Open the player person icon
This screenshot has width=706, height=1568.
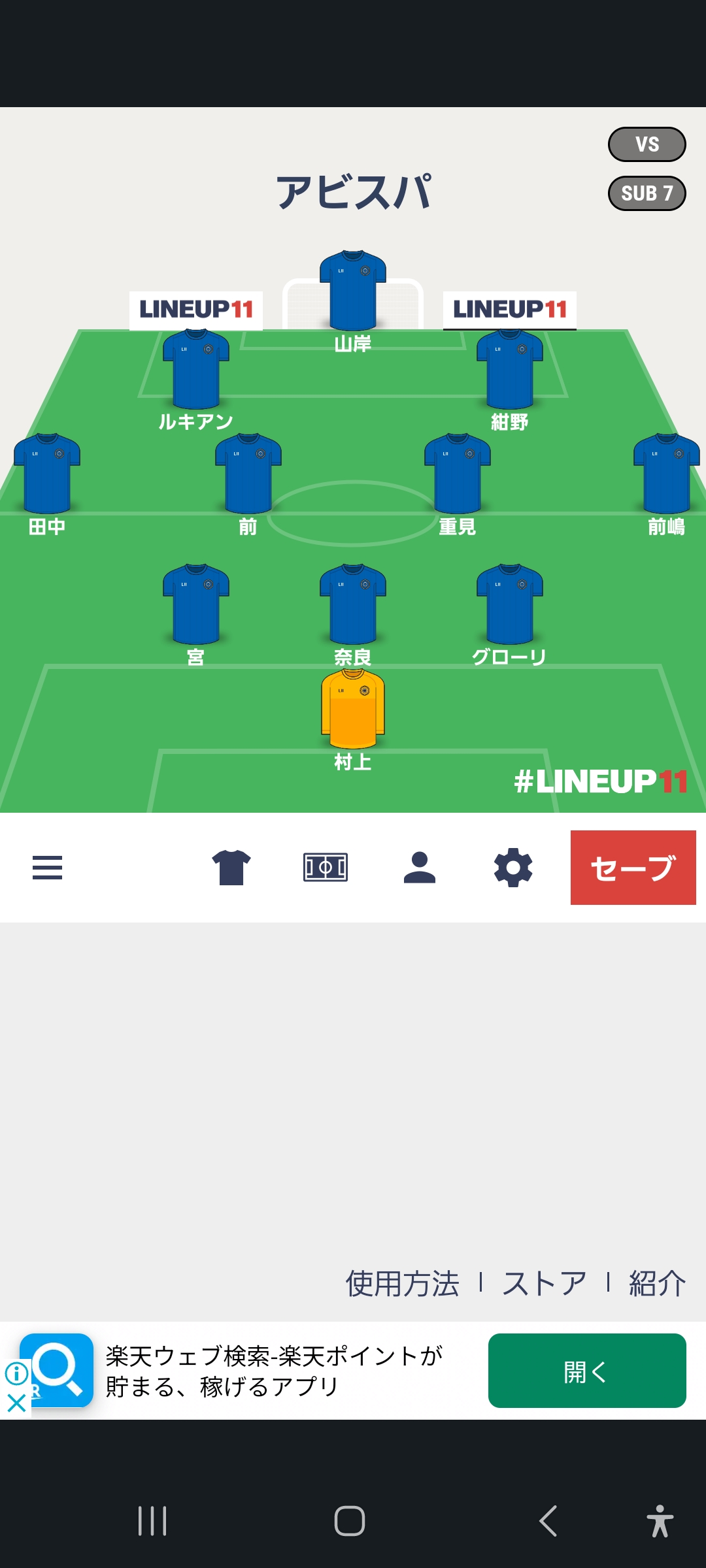(x=420, y=868)
